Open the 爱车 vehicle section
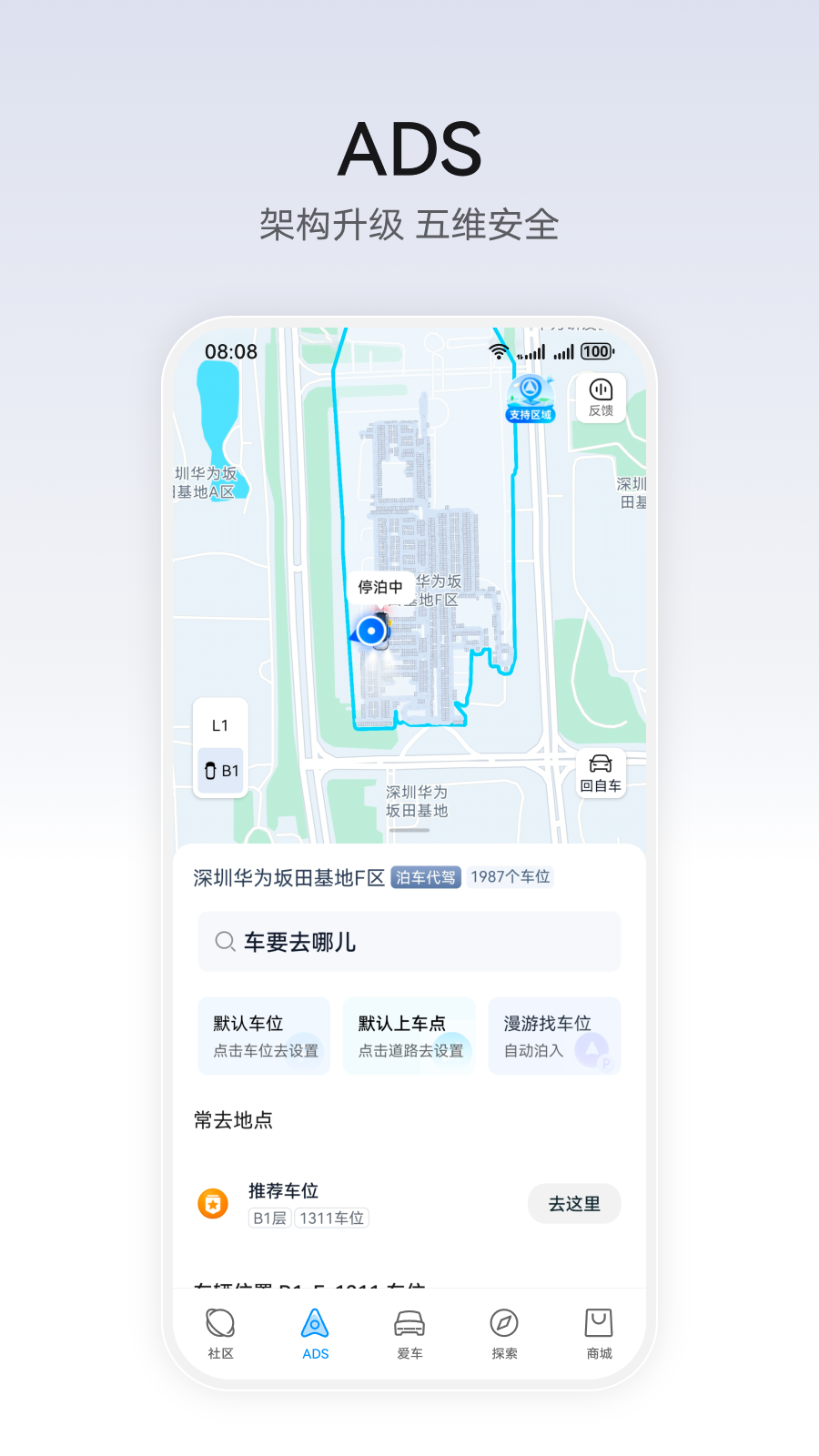 [409, 1332]
